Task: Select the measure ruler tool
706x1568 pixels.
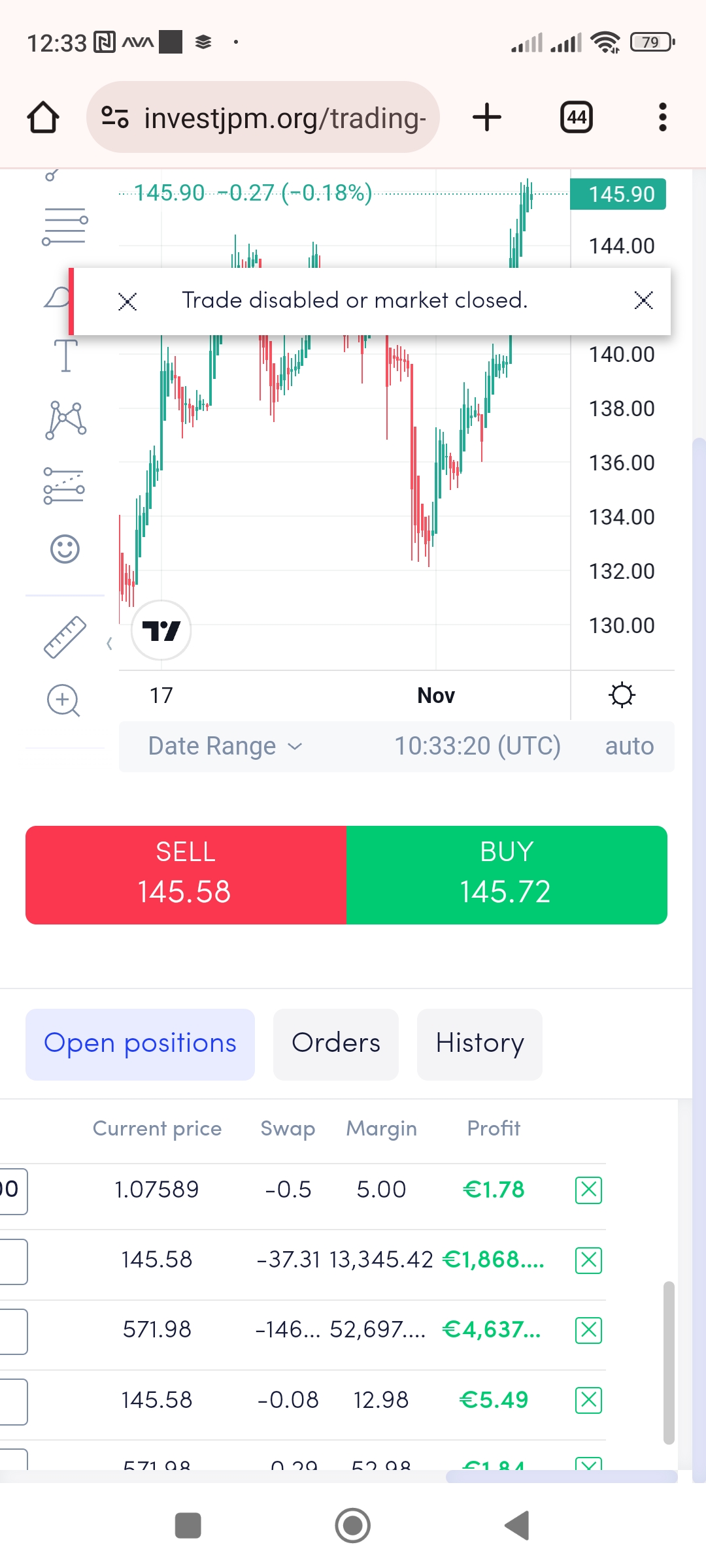Action: tap(65, 637)
